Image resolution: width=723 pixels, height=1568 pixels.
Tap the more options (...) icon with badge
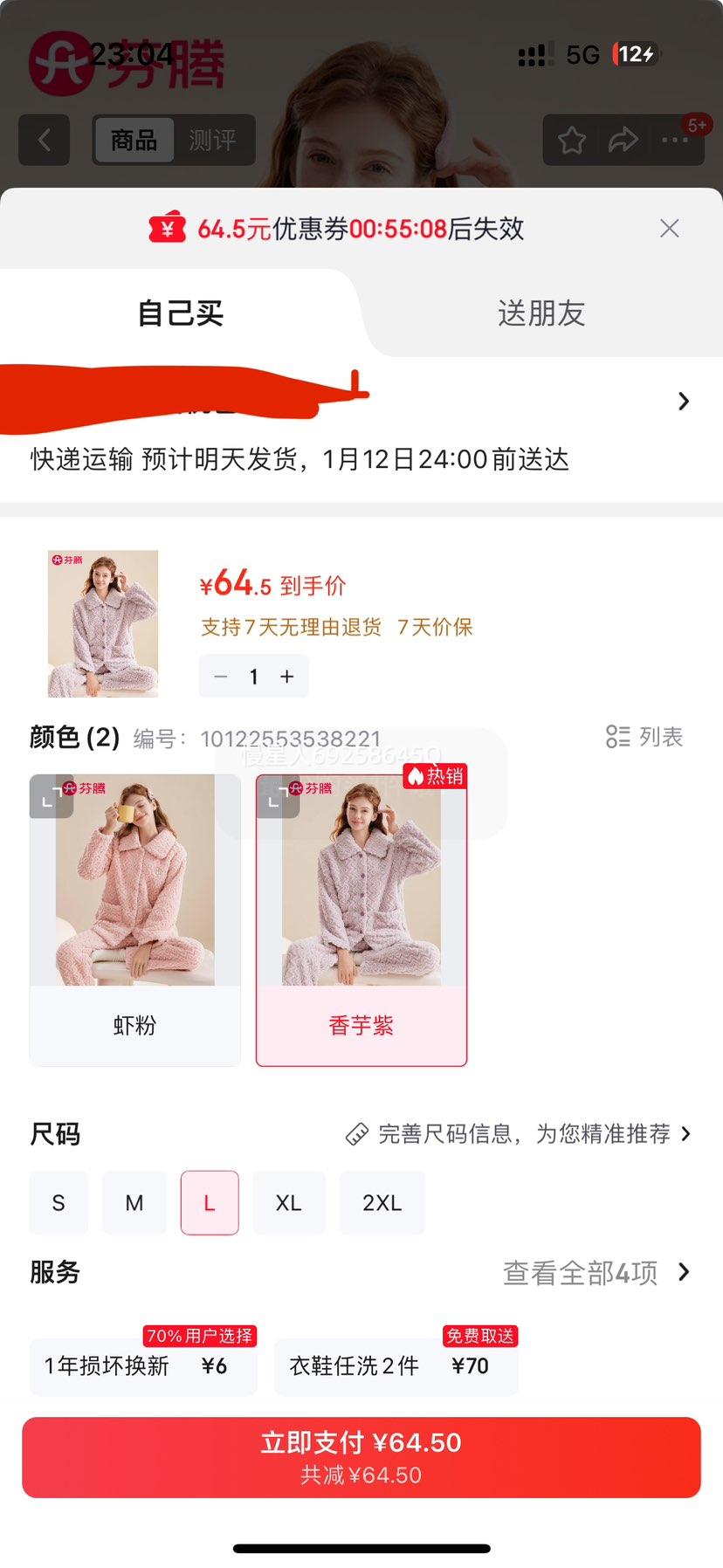click(676, 140)
